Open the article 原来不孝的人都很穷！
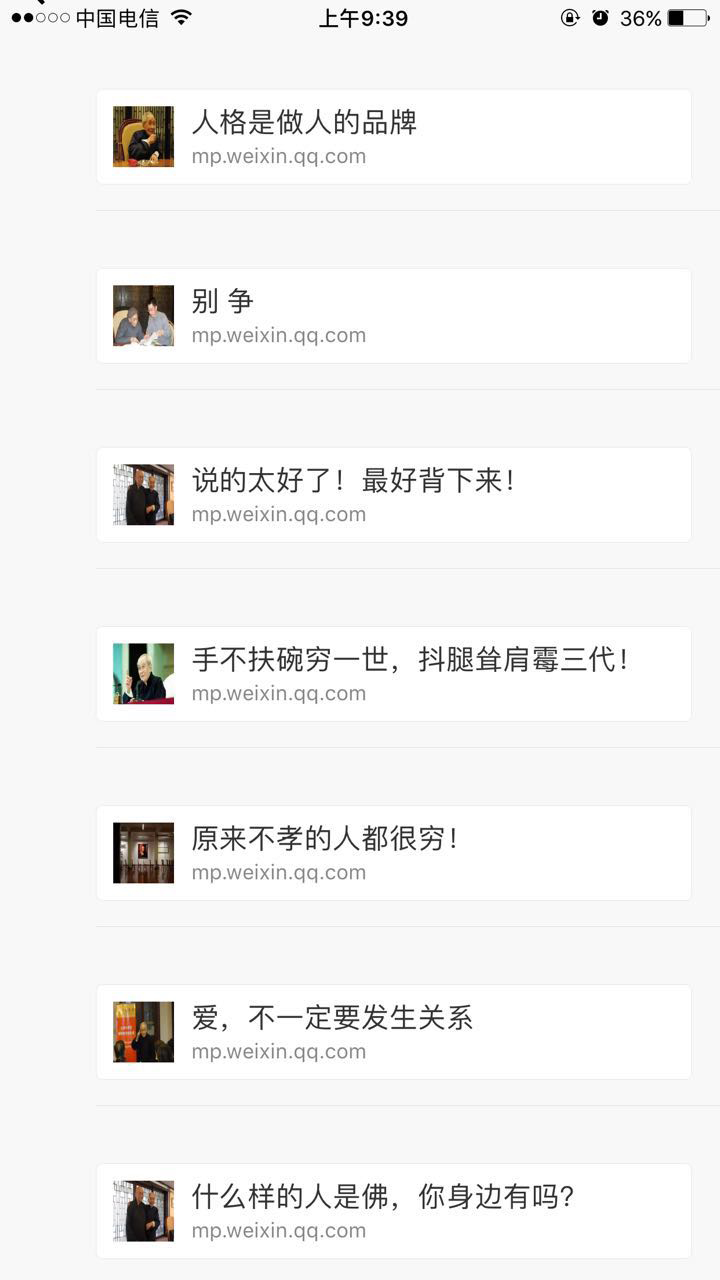Image resolution: width=720 pixels, height=1280 pixels. point(393,853)
